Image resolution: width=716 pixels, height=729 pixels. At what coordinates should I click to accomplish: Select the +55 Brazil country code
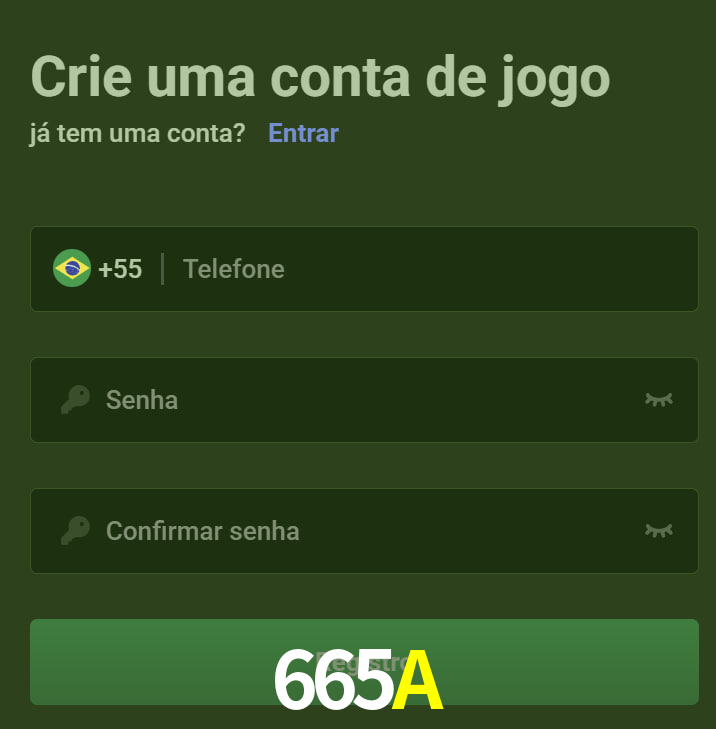tap(98, 269)
